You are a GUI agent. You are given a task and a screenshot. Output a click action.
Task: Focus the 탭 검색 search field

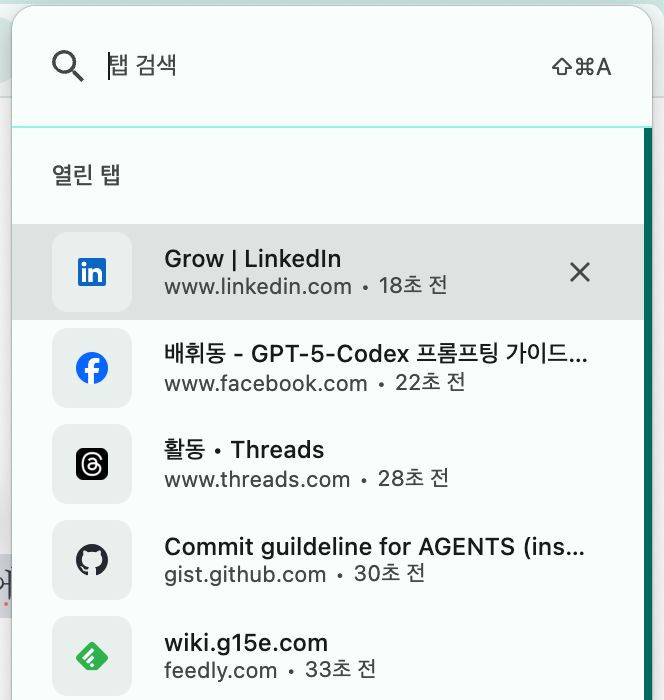tap(320, 66)
